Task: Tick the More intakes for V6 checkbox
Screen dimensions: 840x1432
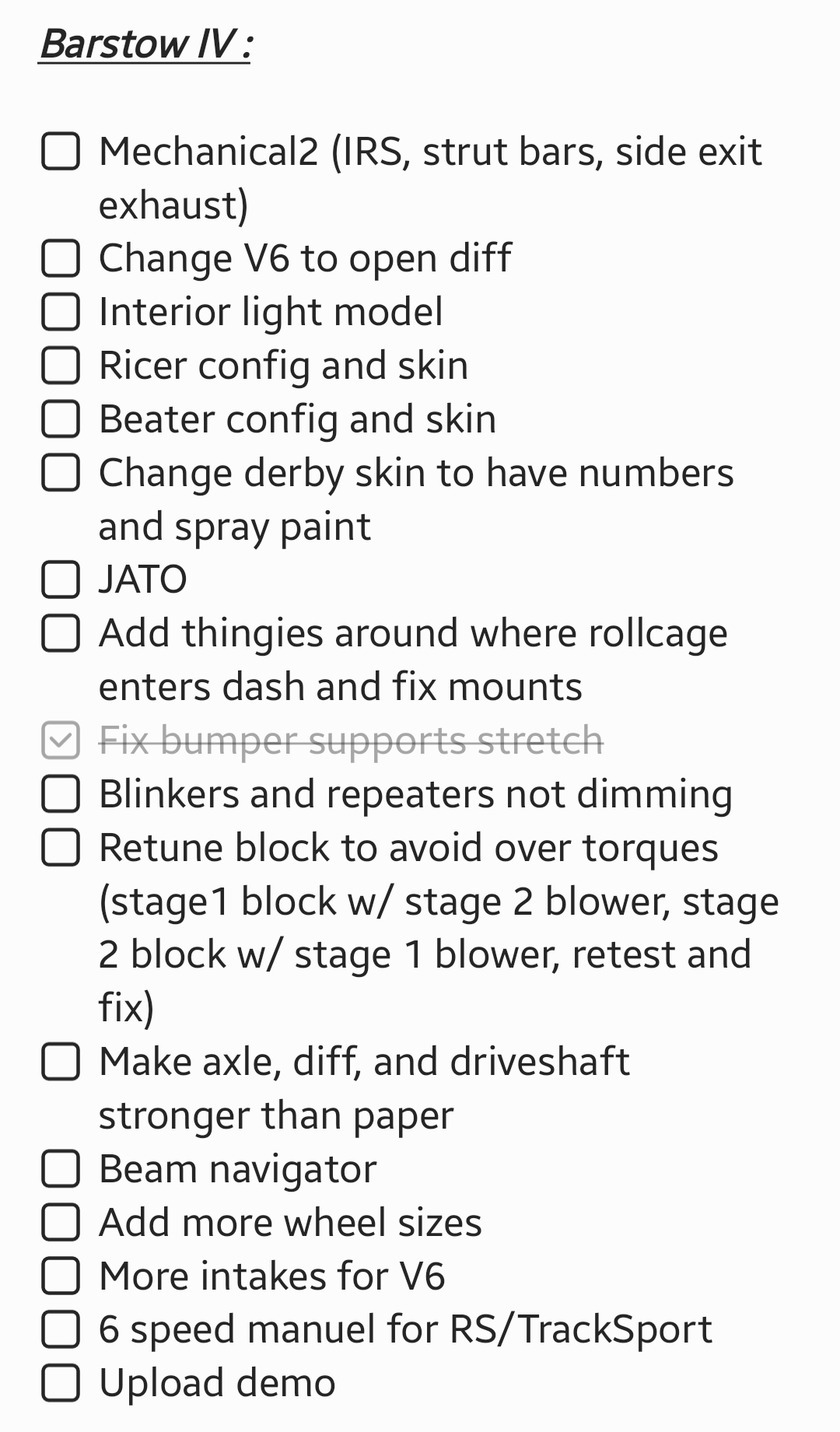Action: click(61, 1276)
